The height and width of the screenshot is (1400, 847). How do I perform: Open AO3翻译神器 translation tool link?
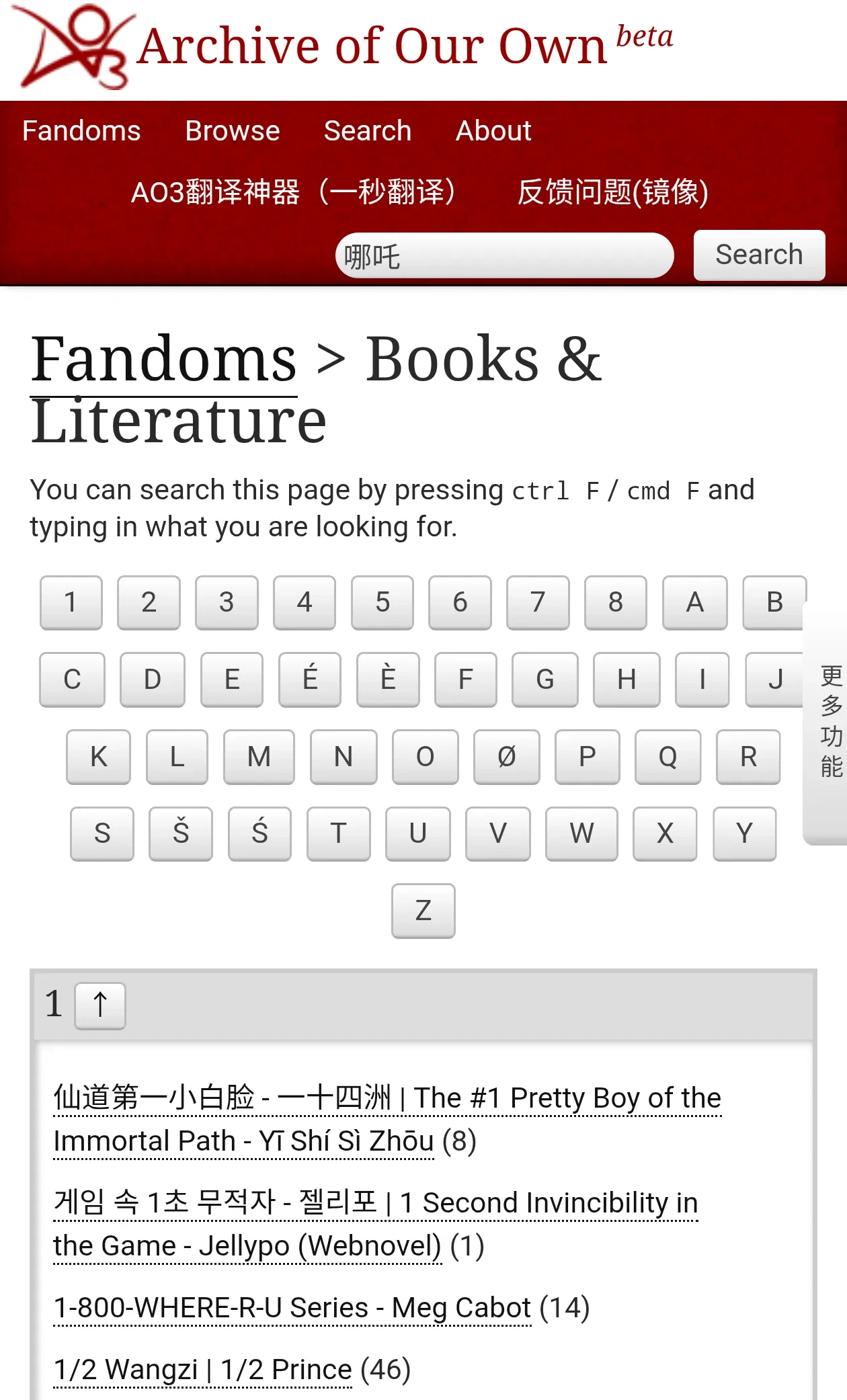(293, 192)
